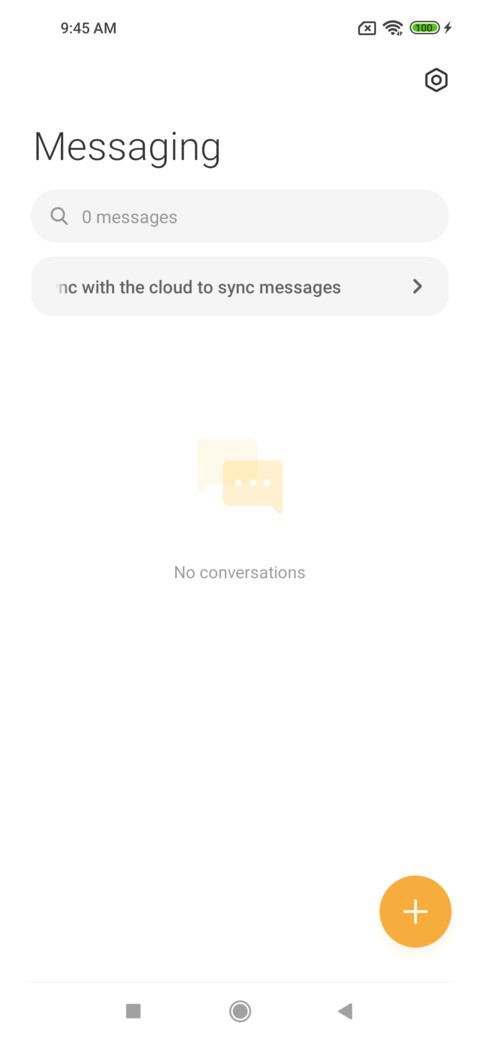Image resolution: width=480 pixels, height=1040 pixels.
Task: Open the sync with the cloud banner
Action: [240, 287]
